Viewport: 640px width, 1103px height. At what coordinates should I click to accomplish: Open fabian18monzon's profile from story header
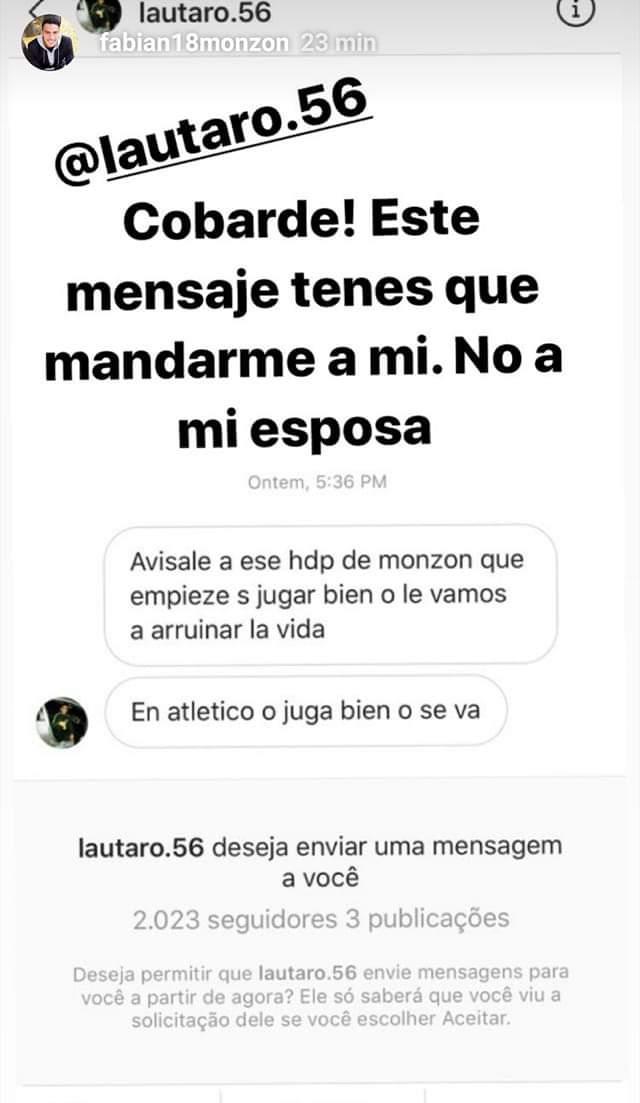[195, 44]
